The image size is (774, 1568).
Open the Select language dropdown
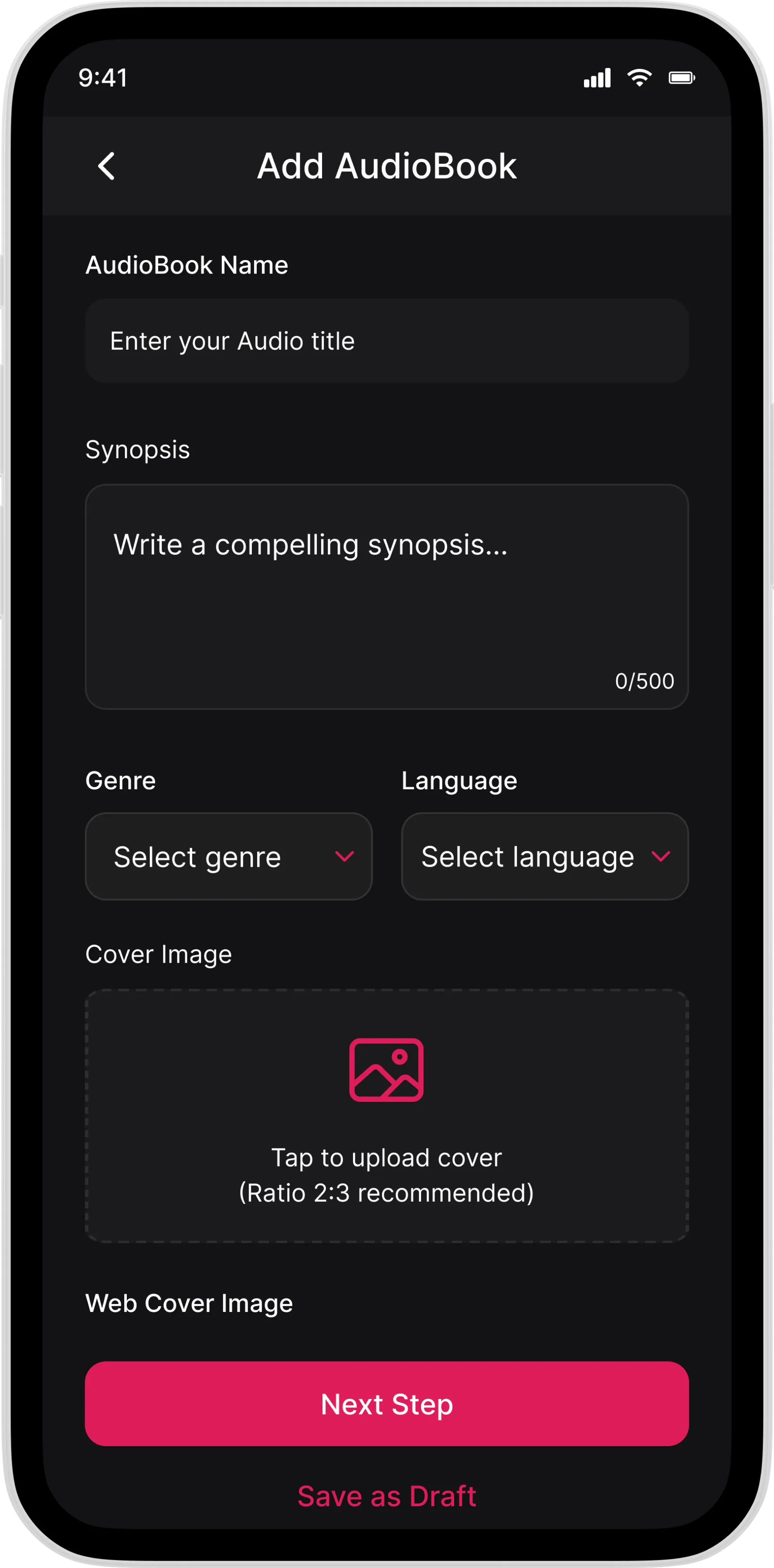coord(544,856)
